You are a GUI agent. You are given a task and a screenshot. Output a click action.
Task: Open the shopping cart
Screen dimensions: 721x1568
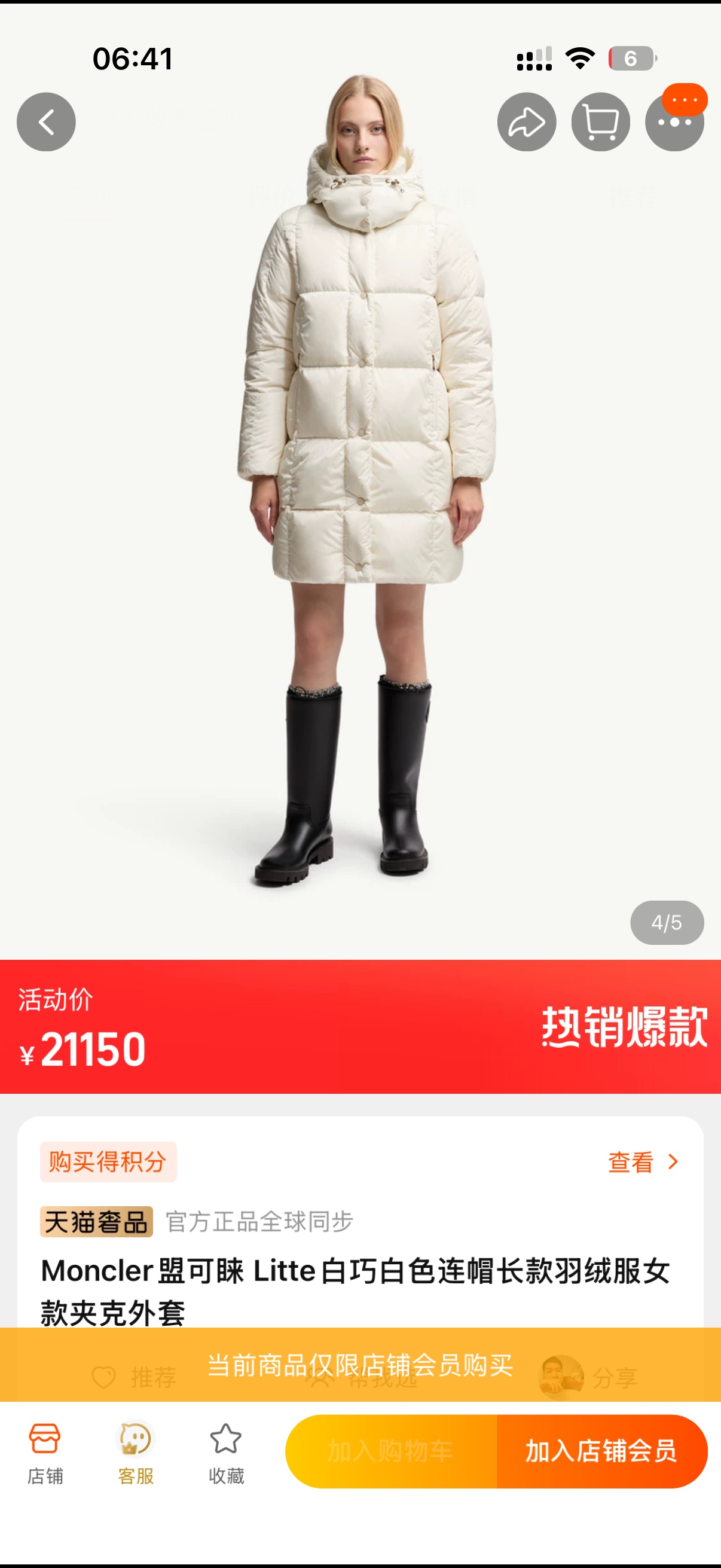point(600,122)
